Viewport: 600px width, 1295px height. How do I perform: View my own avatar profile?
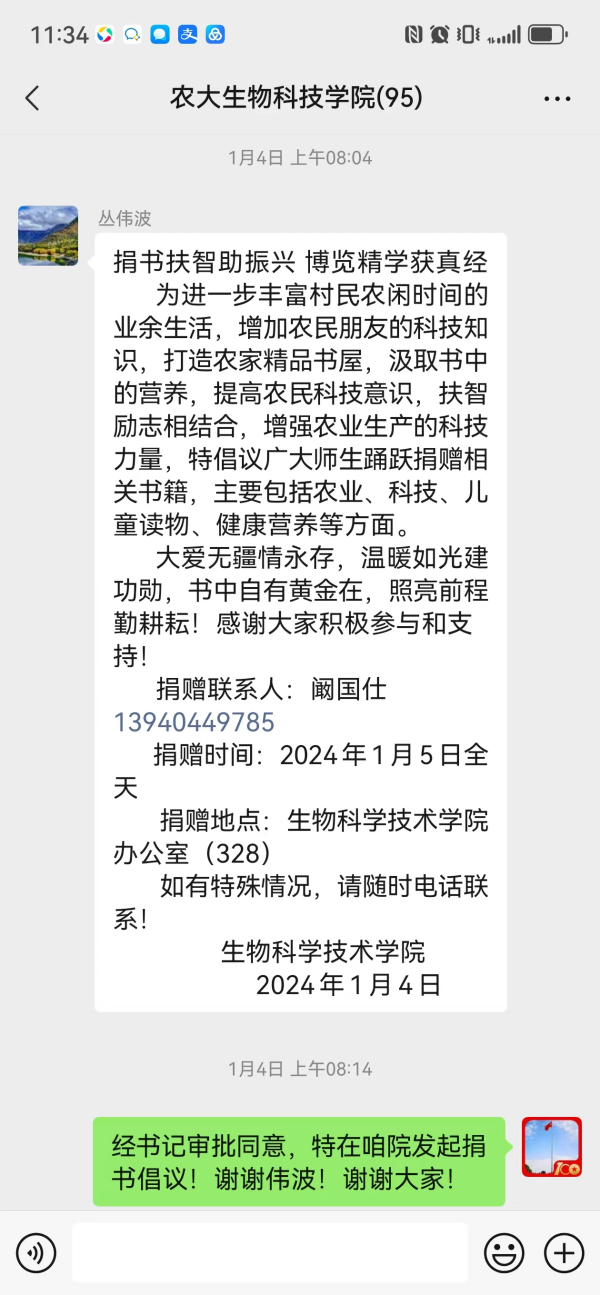coord(551,1147)
